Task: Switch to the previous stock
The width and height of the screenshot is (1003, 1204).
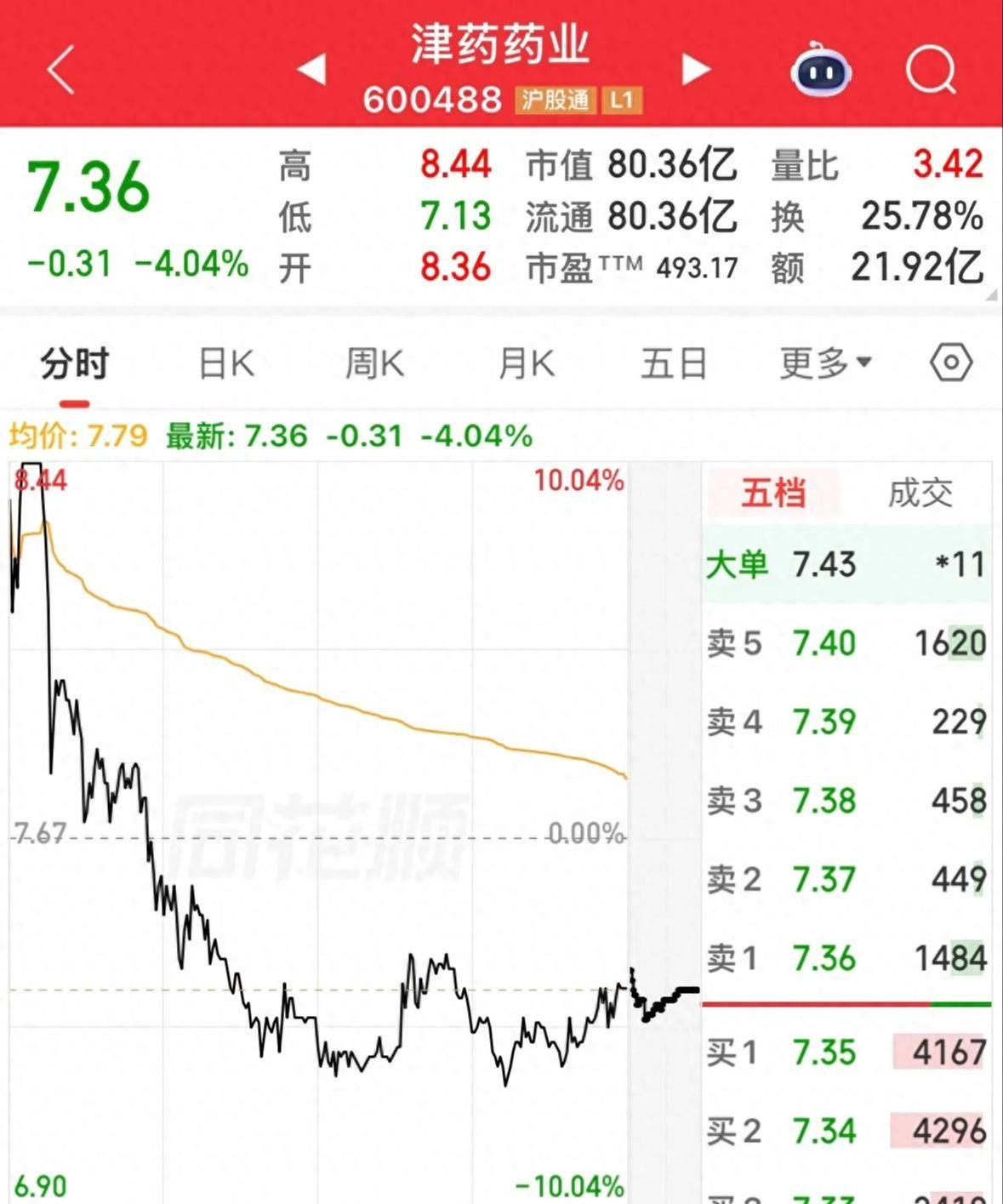Action: (x=311, y=70)
